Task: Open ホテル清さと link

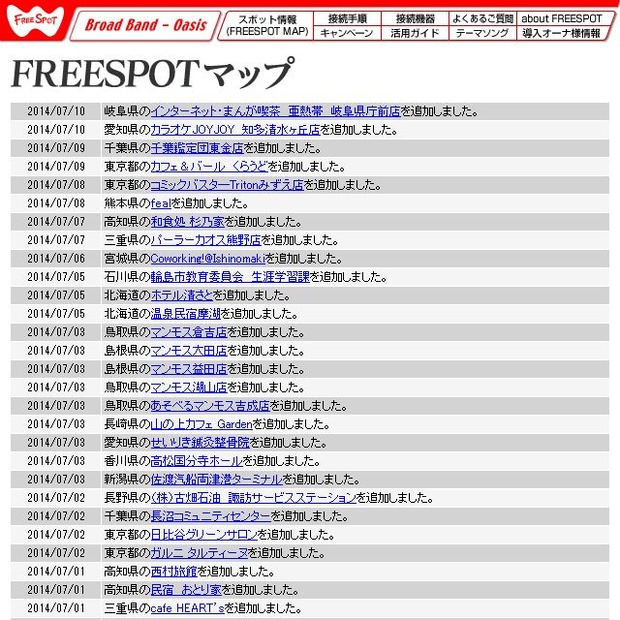Action: click(181, 296)
